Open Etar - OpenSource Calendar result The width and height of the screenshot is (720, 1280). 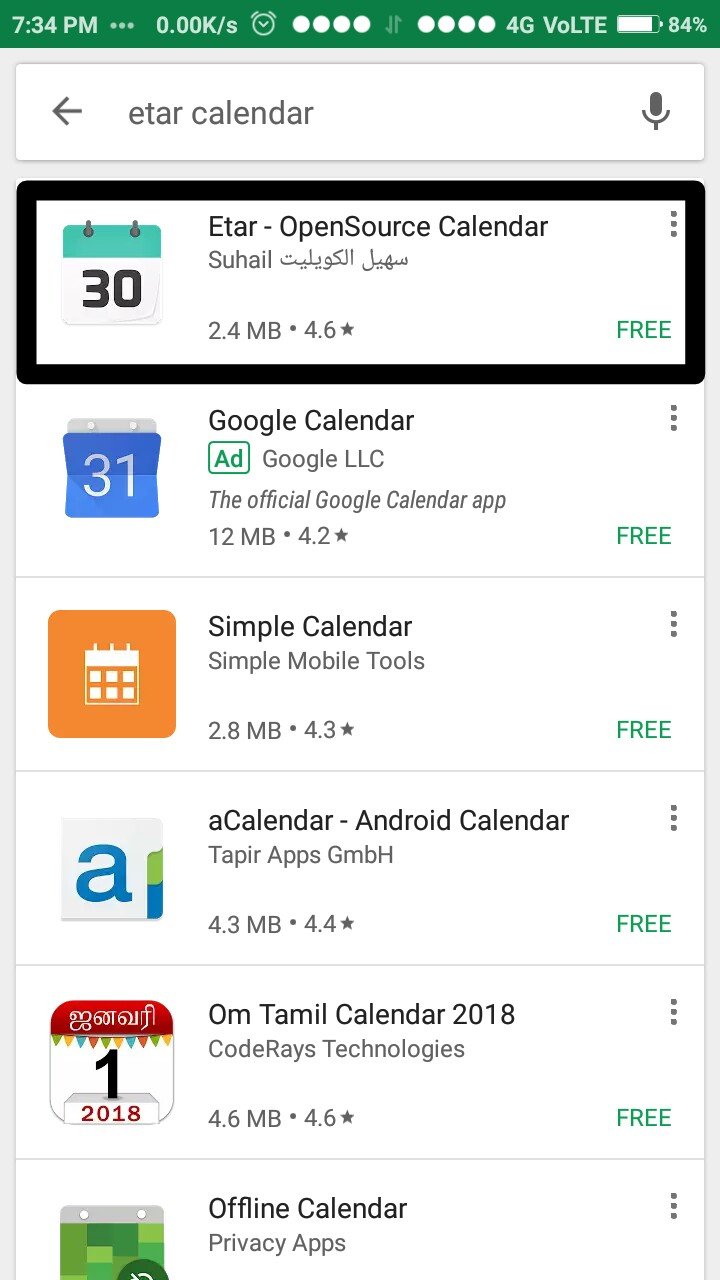360,282
